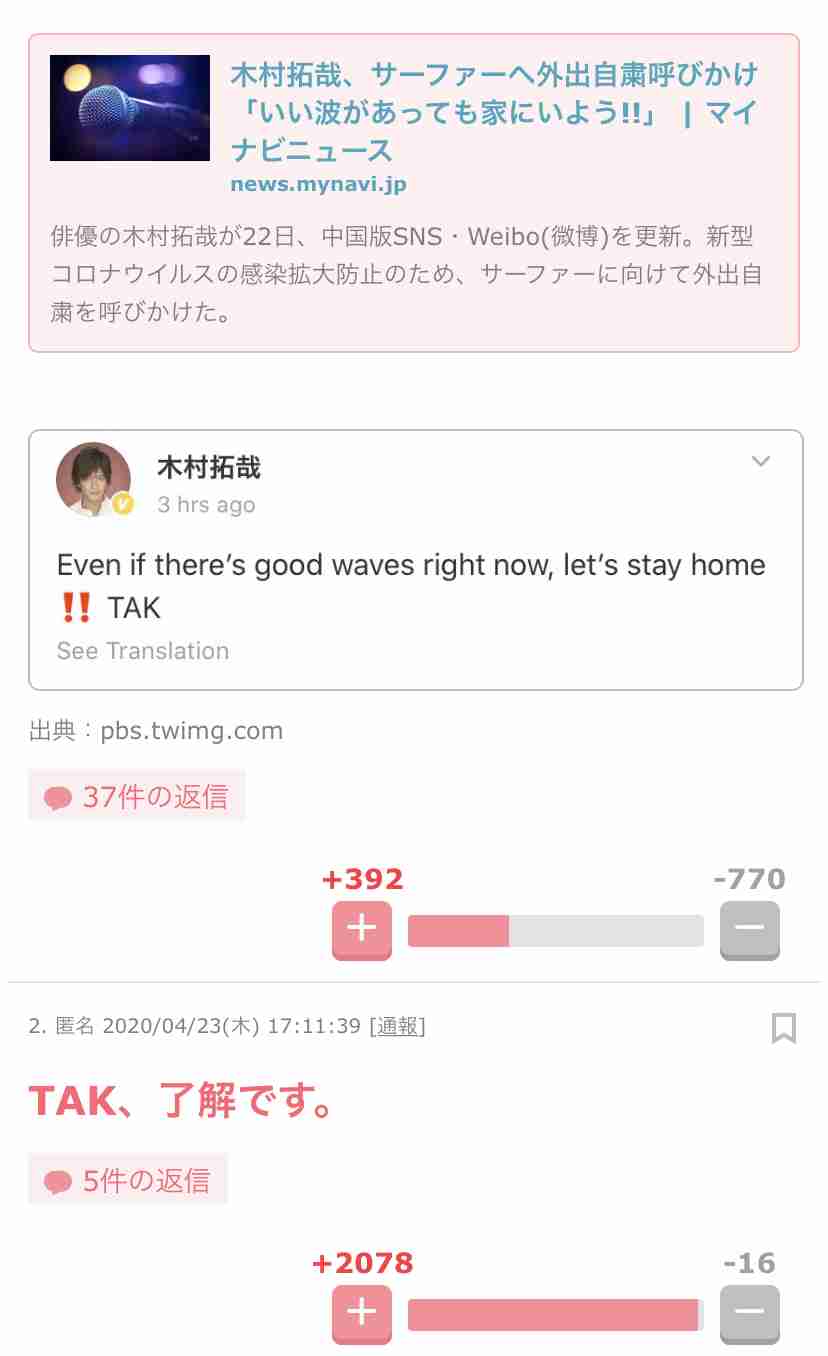Expand the post with See Translation
The width and height of the screenshot is (828, 1356).
(x=142, y=650)
